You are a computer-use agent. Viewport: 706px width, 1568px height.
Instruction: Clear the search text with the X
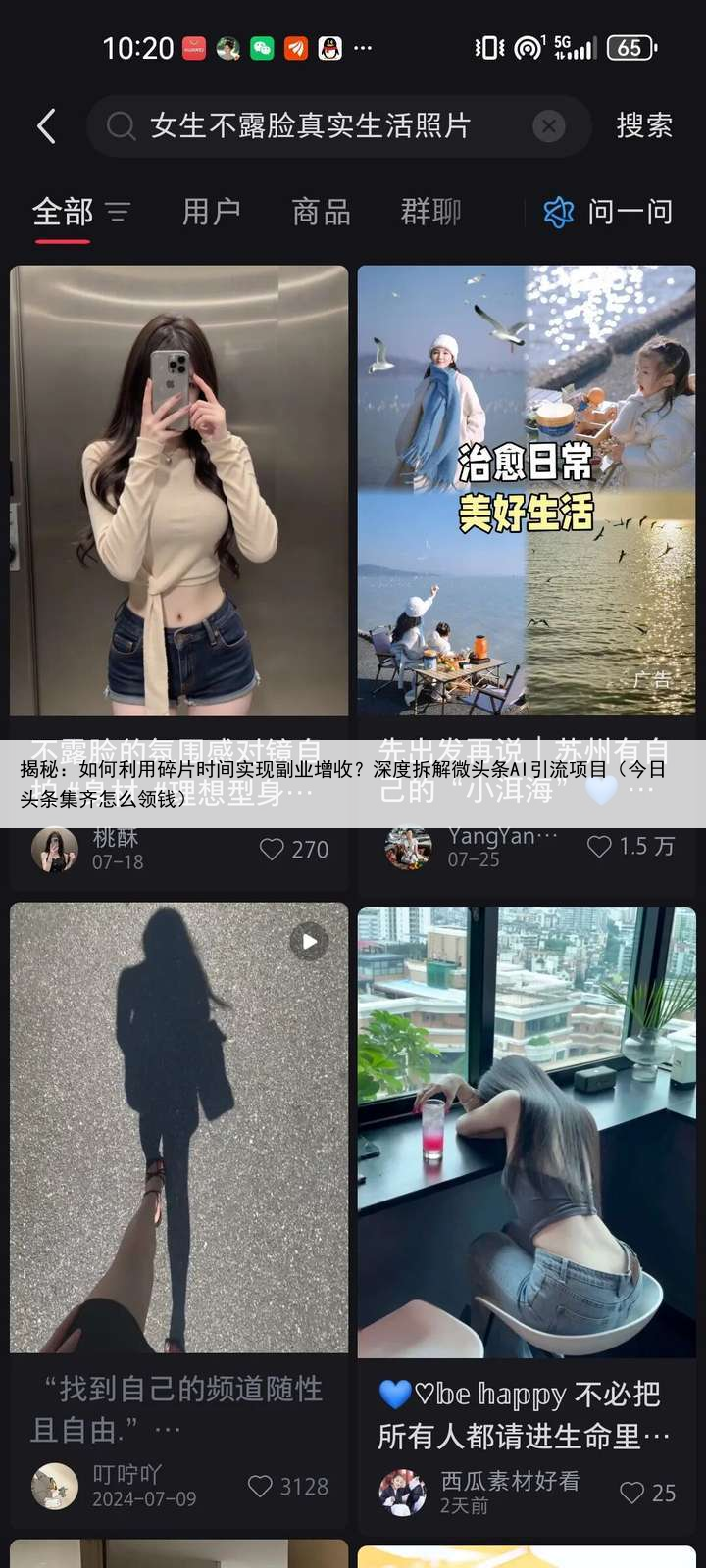549,126
